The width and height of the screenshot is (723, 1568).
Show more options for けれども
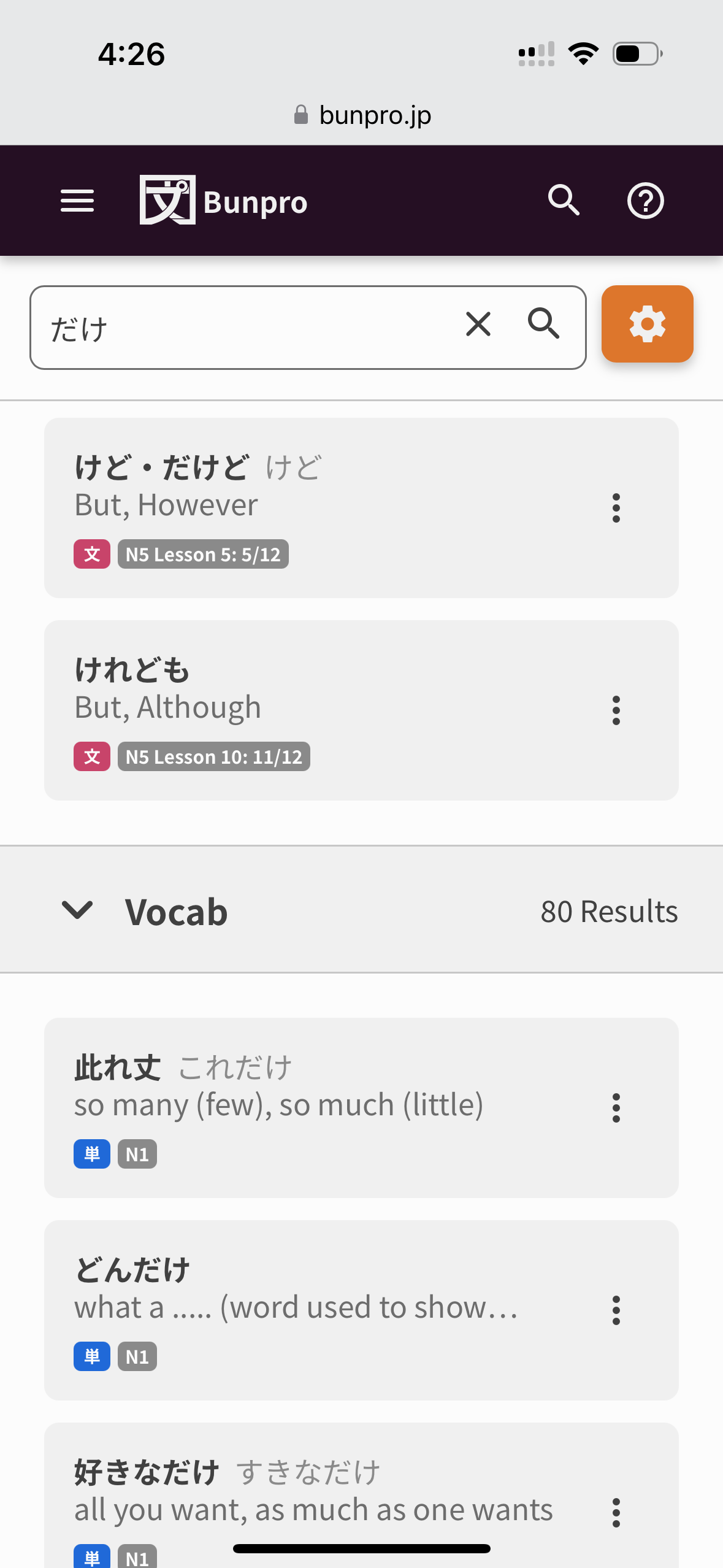pyautogui.click(x=616, y=710)
